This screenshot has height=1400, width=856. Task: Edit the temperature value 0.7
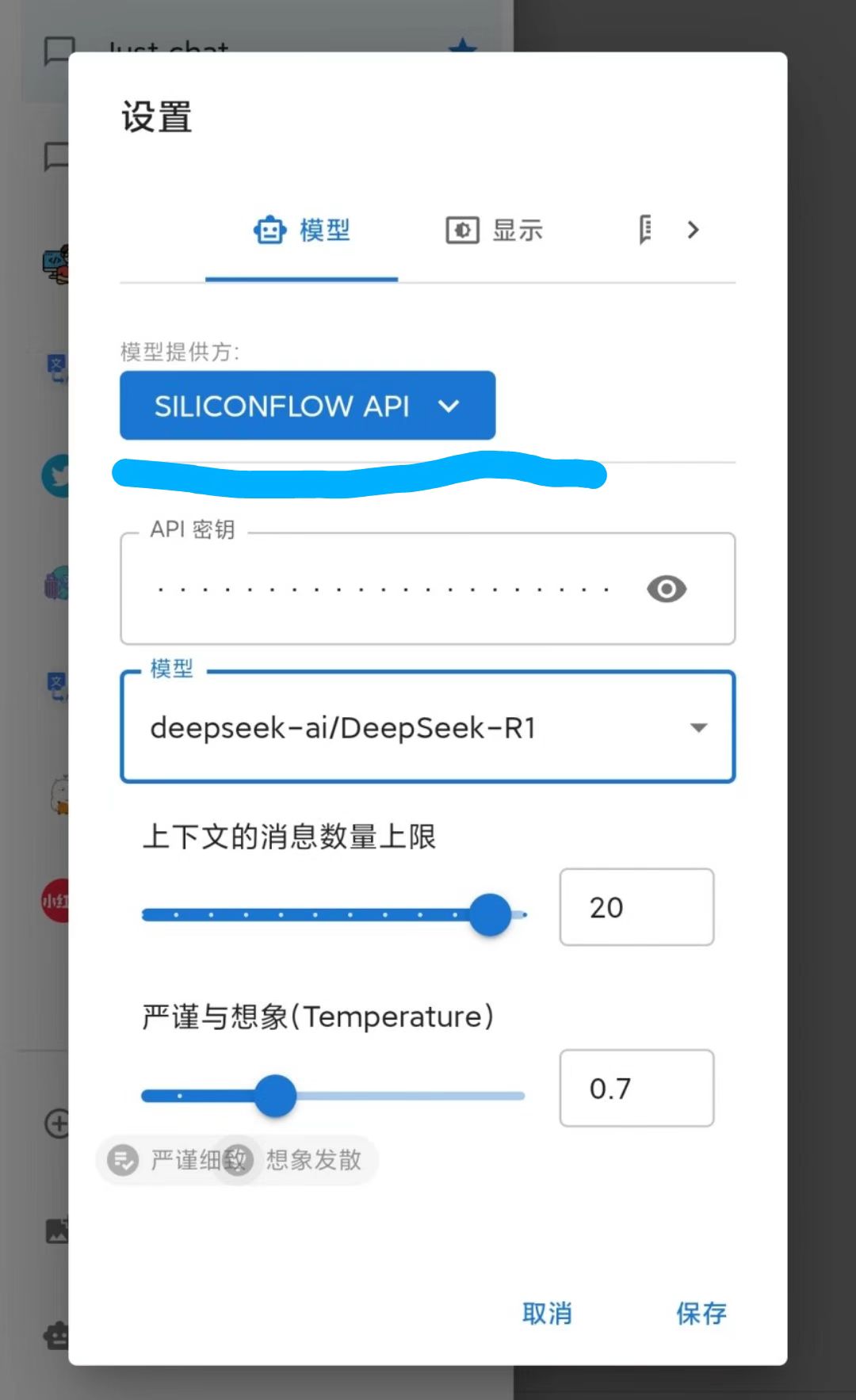[x=636, y=1088]
